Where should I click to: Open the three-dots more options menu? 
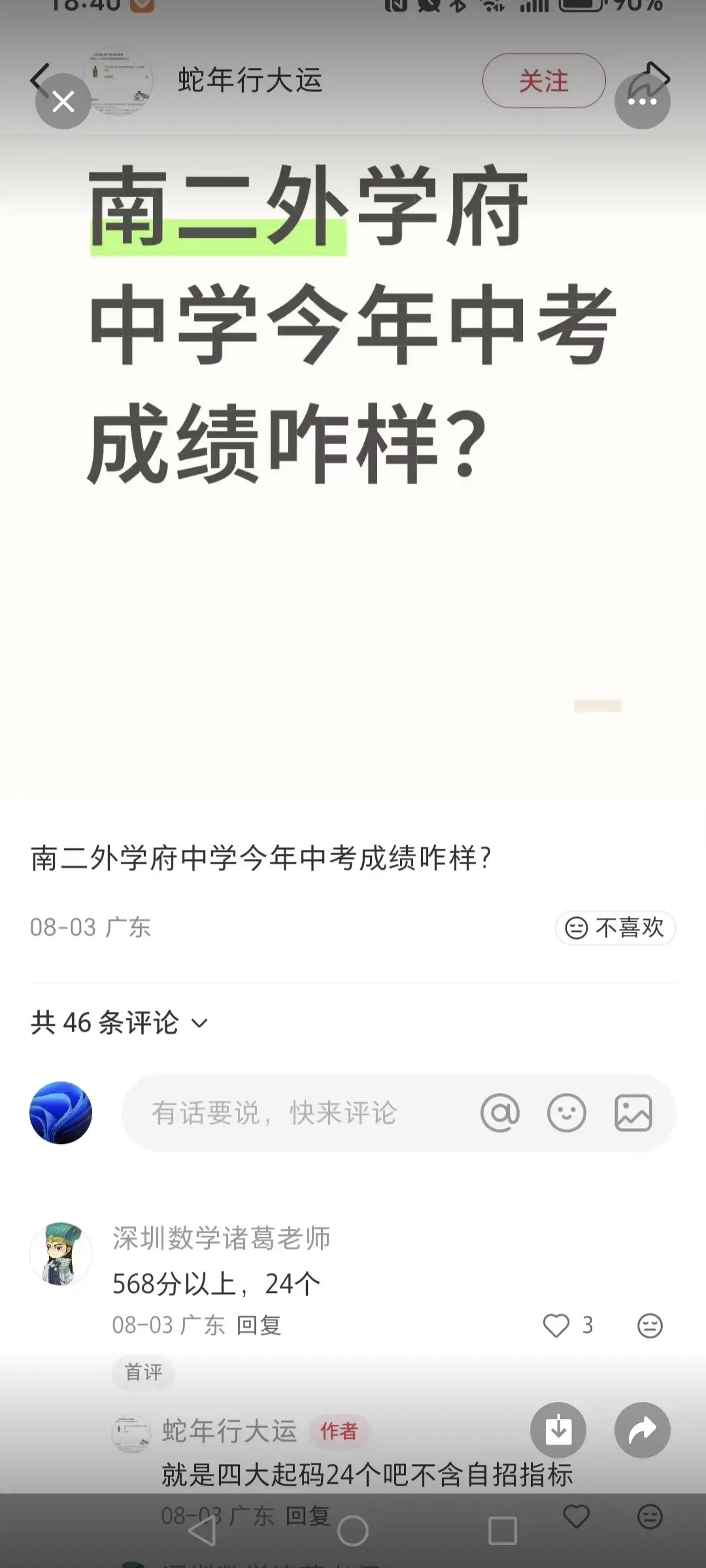click(642, 101)
